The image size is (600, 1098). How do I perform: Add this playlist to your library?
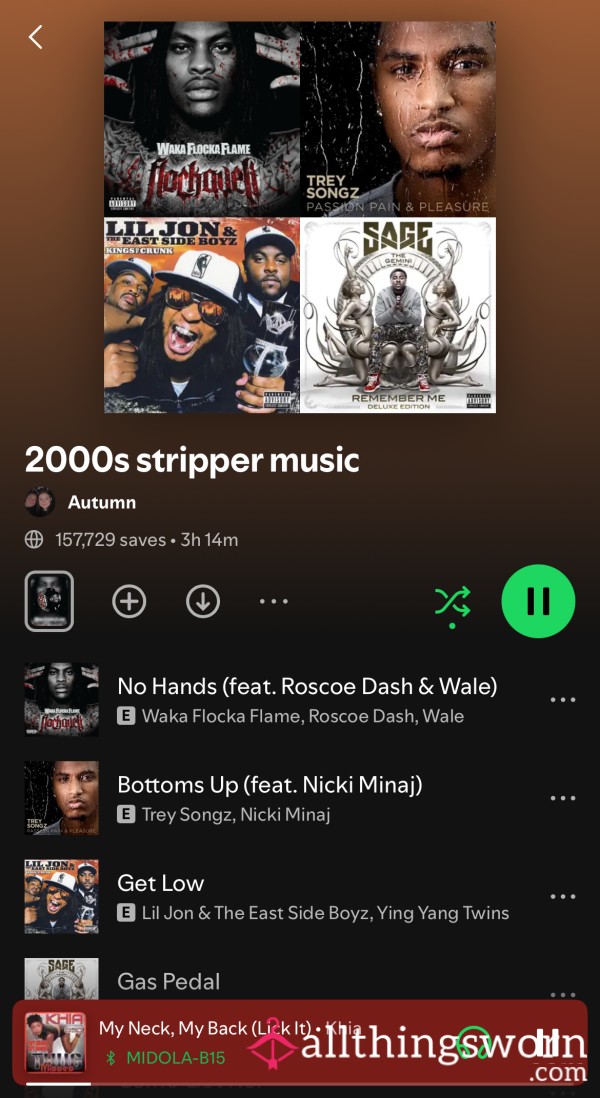coord(130,602)
